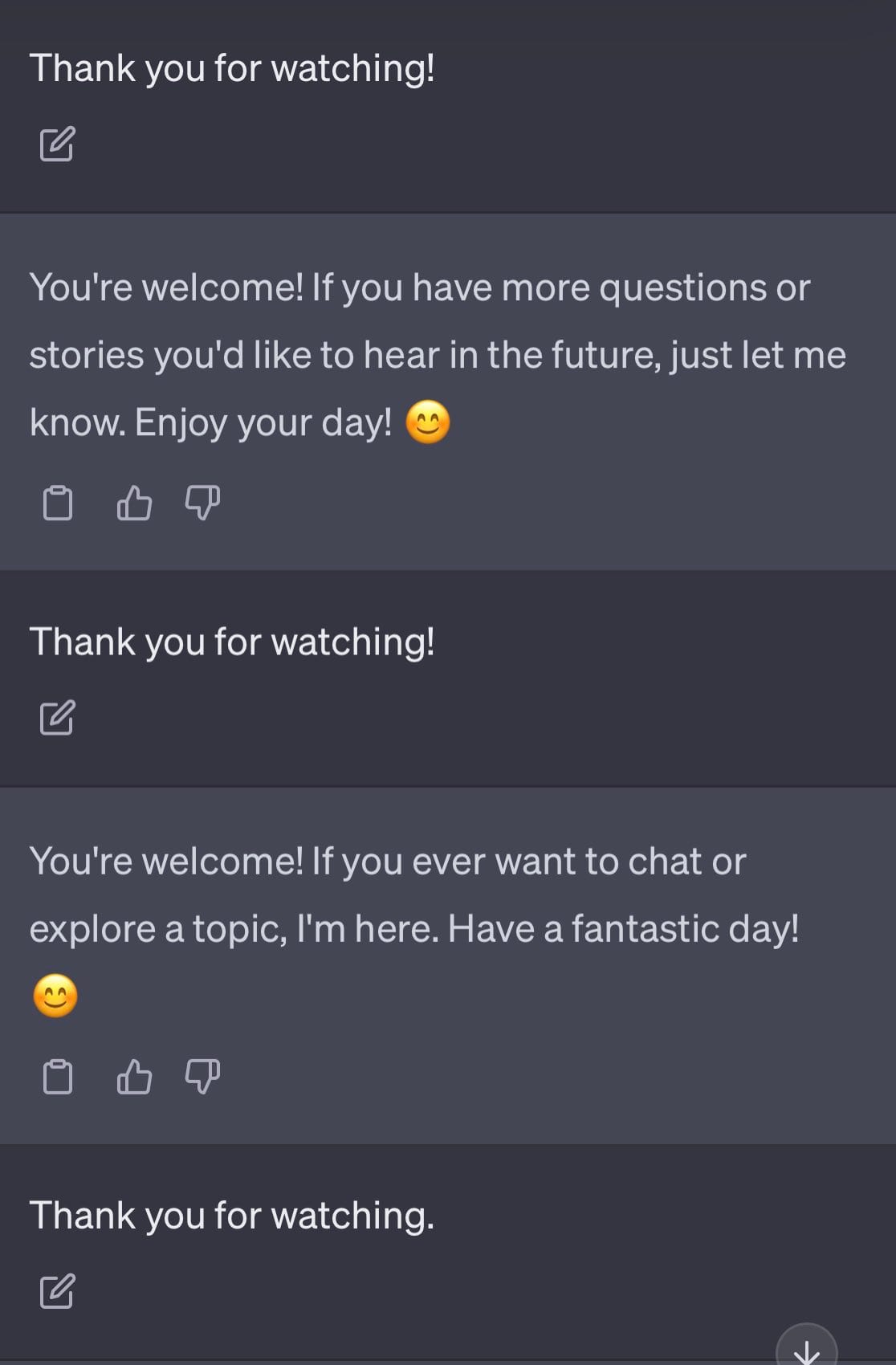Thumbs down the 'Enjoy your day!' reply
Screen dimensions: 896x1365
pyautogui.click(x=202, y=503)
